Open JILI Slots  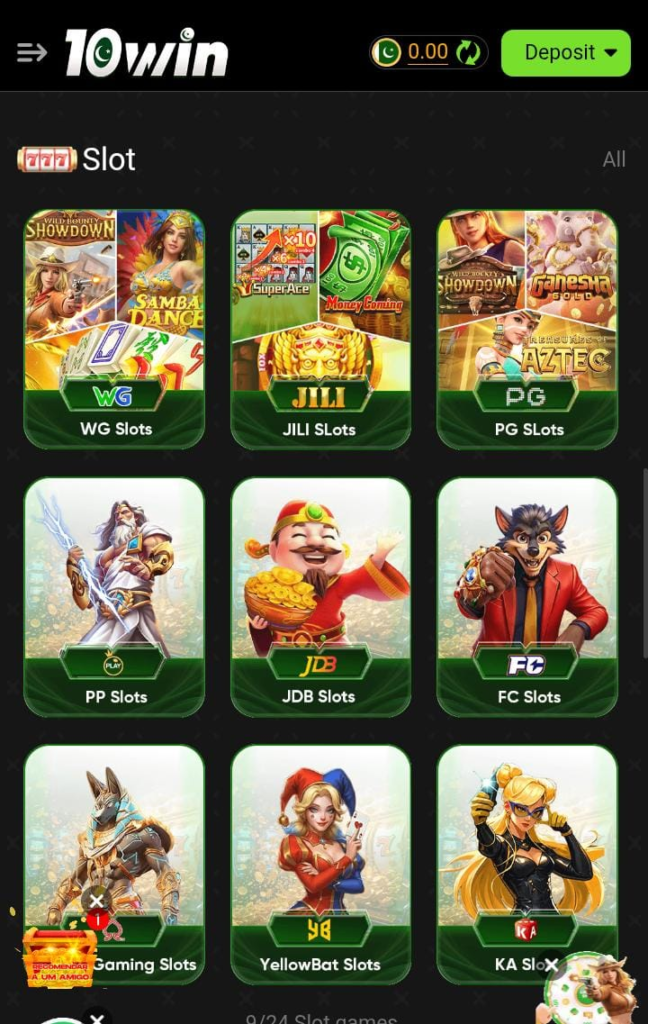[x=320, y=328]
